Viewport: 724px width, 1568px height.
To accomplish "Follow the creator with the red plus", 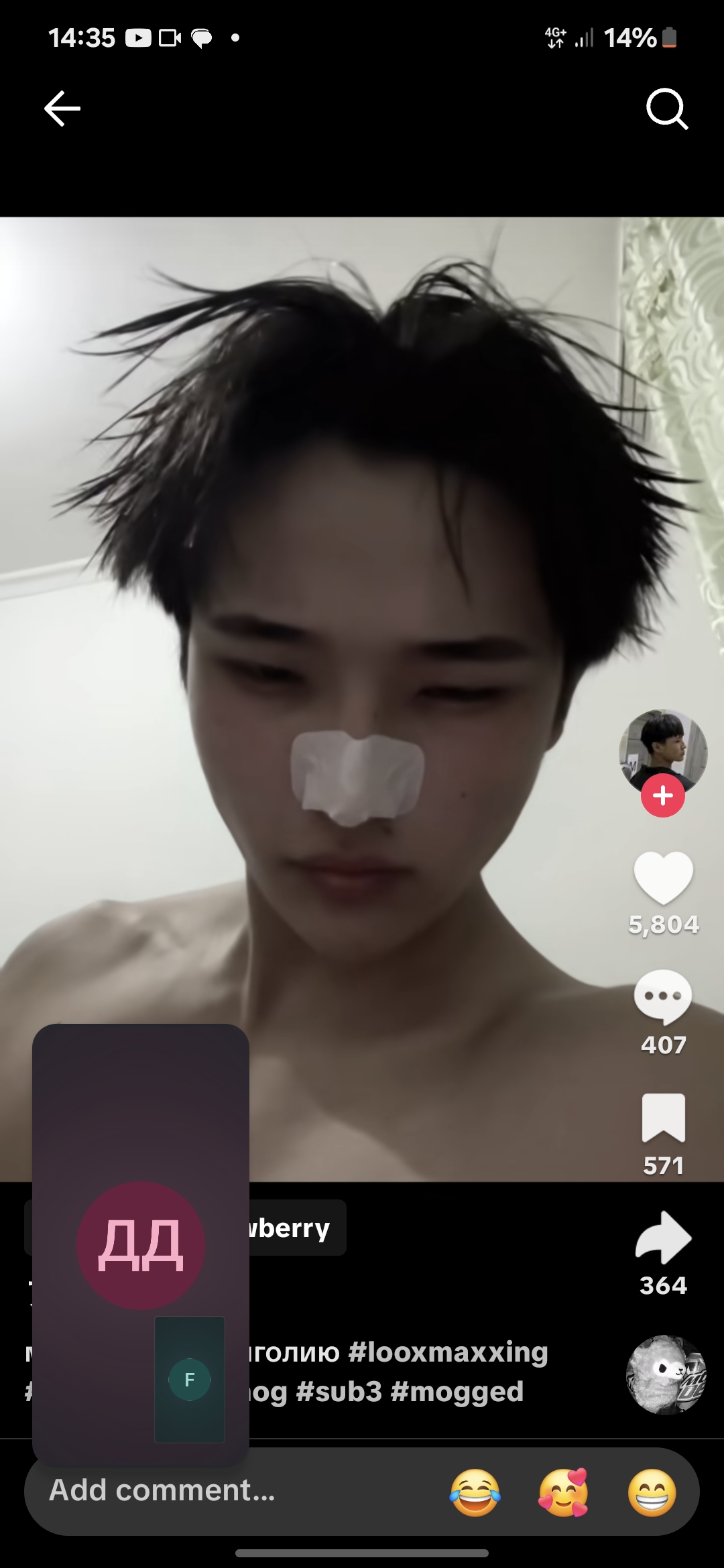I will tap(662, 796).
